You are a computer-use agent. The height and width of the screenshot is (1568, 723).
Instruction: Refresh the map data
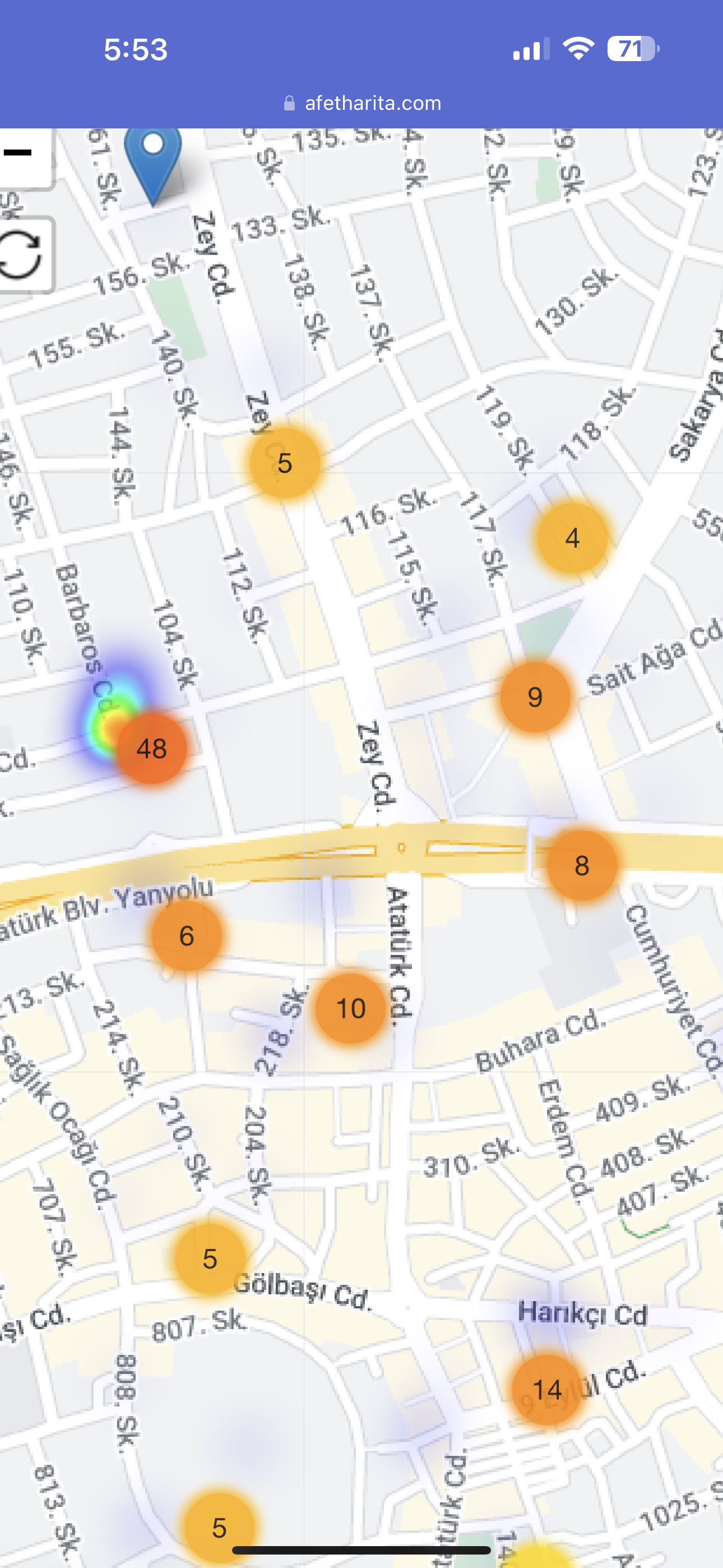pyautogui.click(x=22, y=255)
